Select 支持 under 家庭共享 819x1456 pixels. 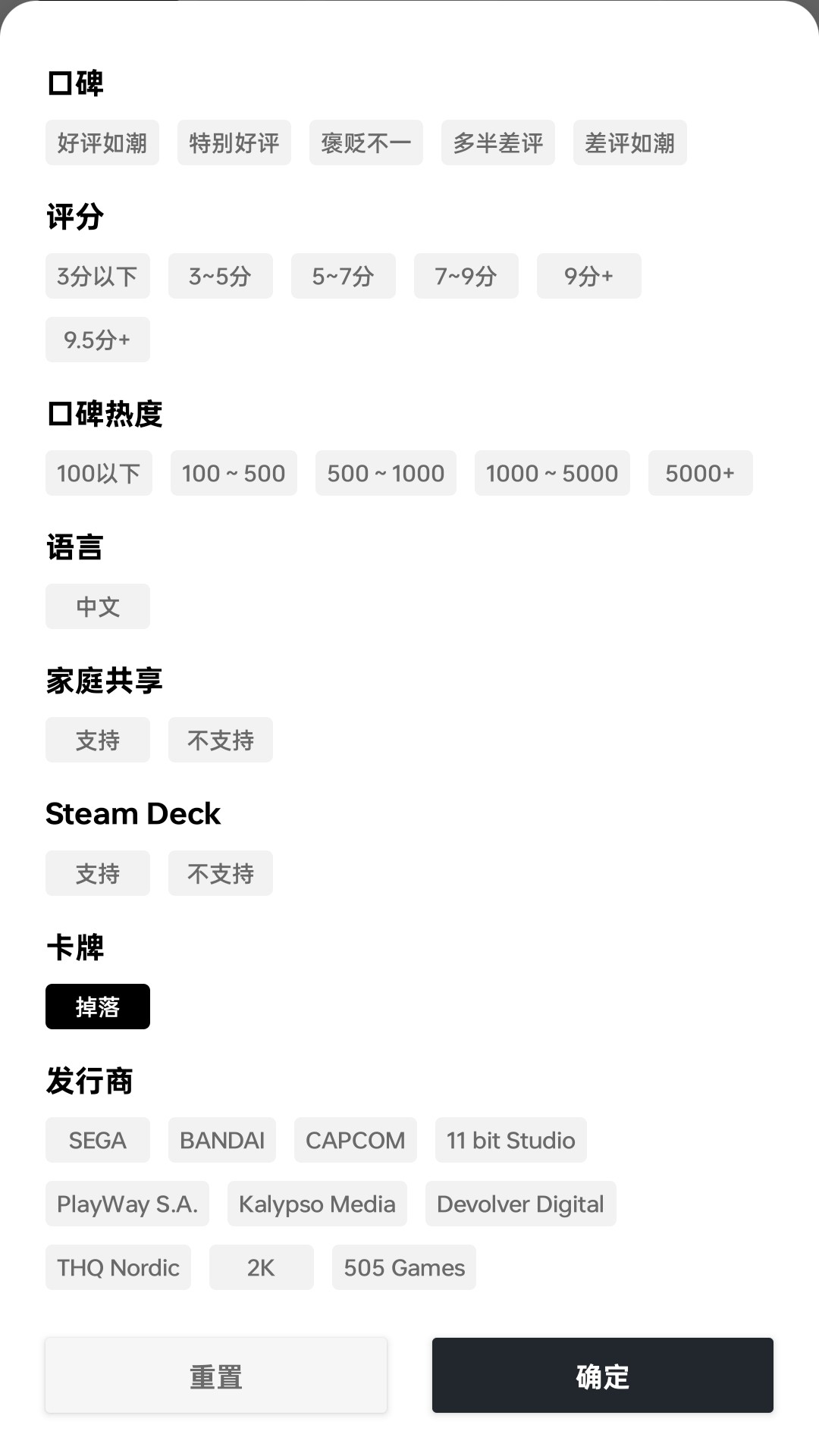pyautogui.click(x=97, y=740)
